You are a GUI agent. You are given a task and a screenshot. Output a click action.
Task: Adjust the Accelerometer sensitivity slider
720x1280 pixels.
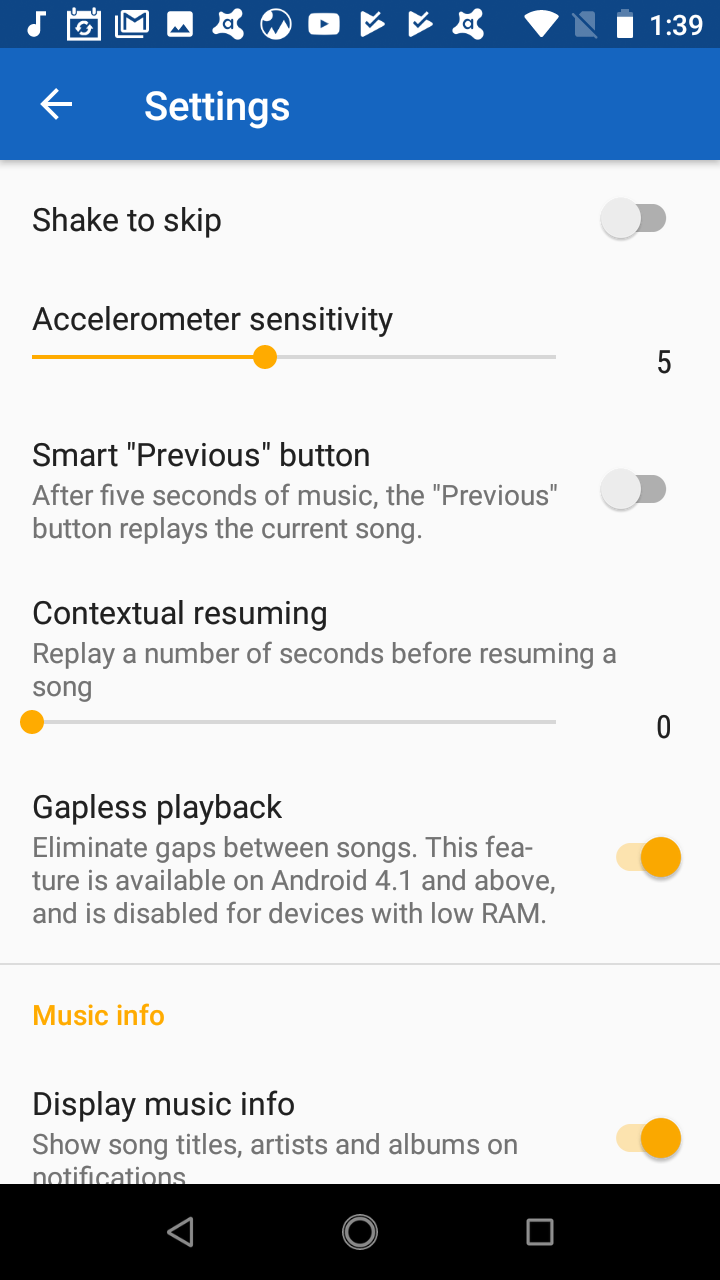coord(264,356)
